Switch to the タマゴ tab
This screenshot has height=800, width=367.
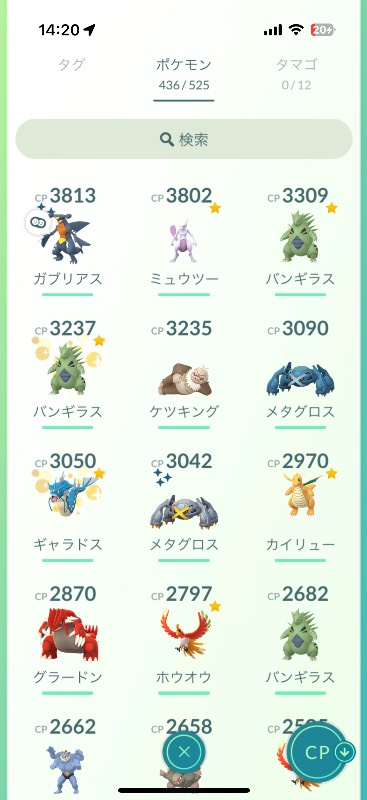point(297,72)
